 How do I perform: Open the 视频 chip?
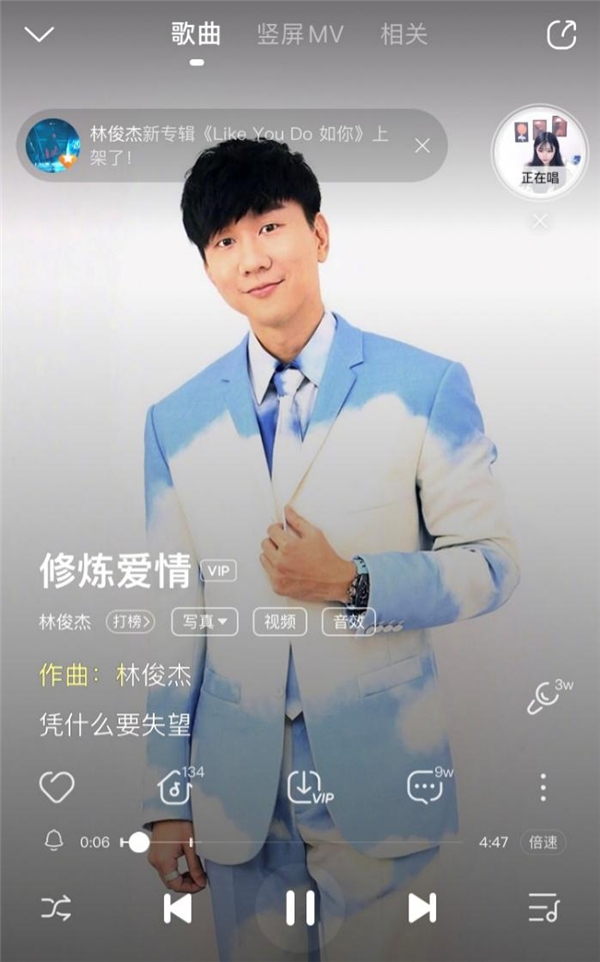coord(279,622)
